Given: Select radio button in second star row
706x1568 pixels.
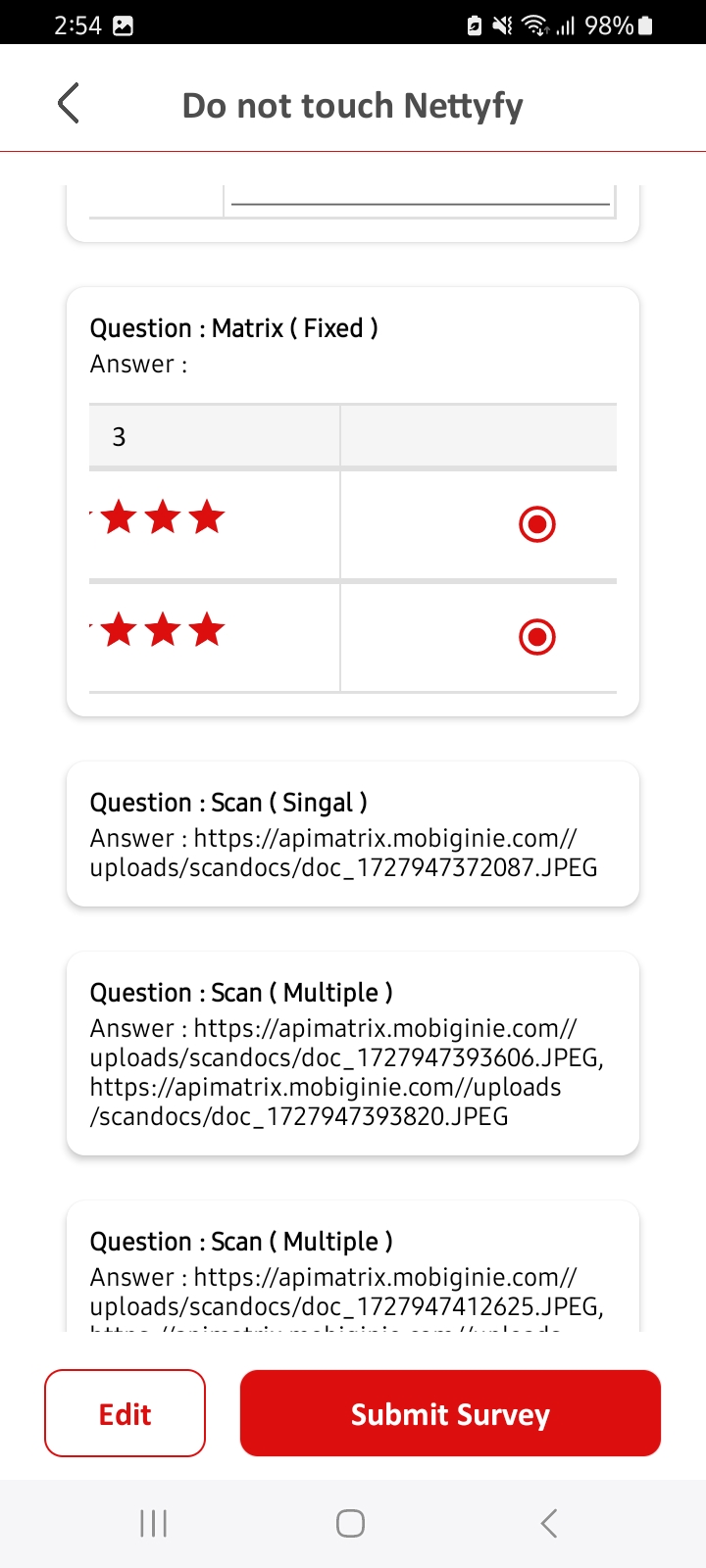Looking at the screenshot, I should pos(537,637).
